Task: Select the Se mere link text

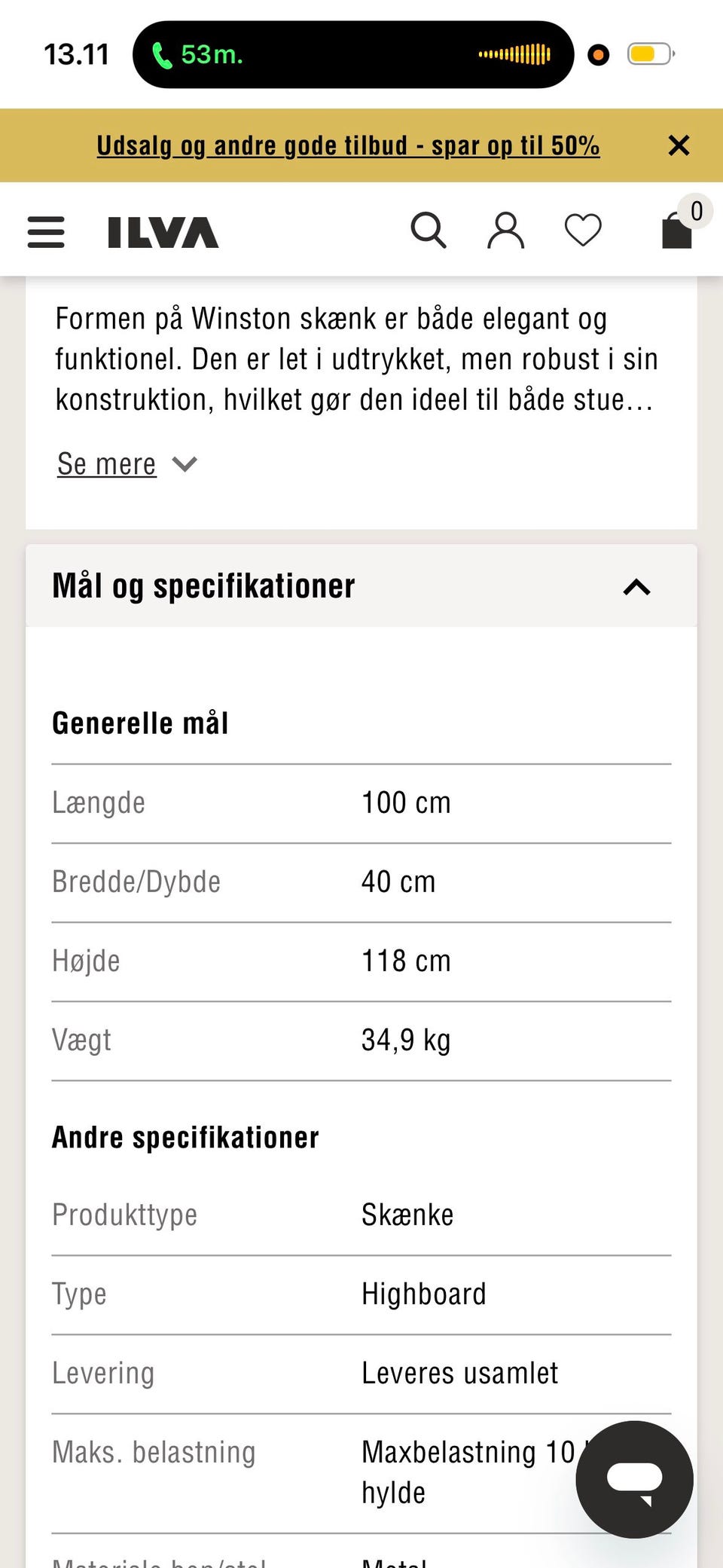Action: point(105,464)
